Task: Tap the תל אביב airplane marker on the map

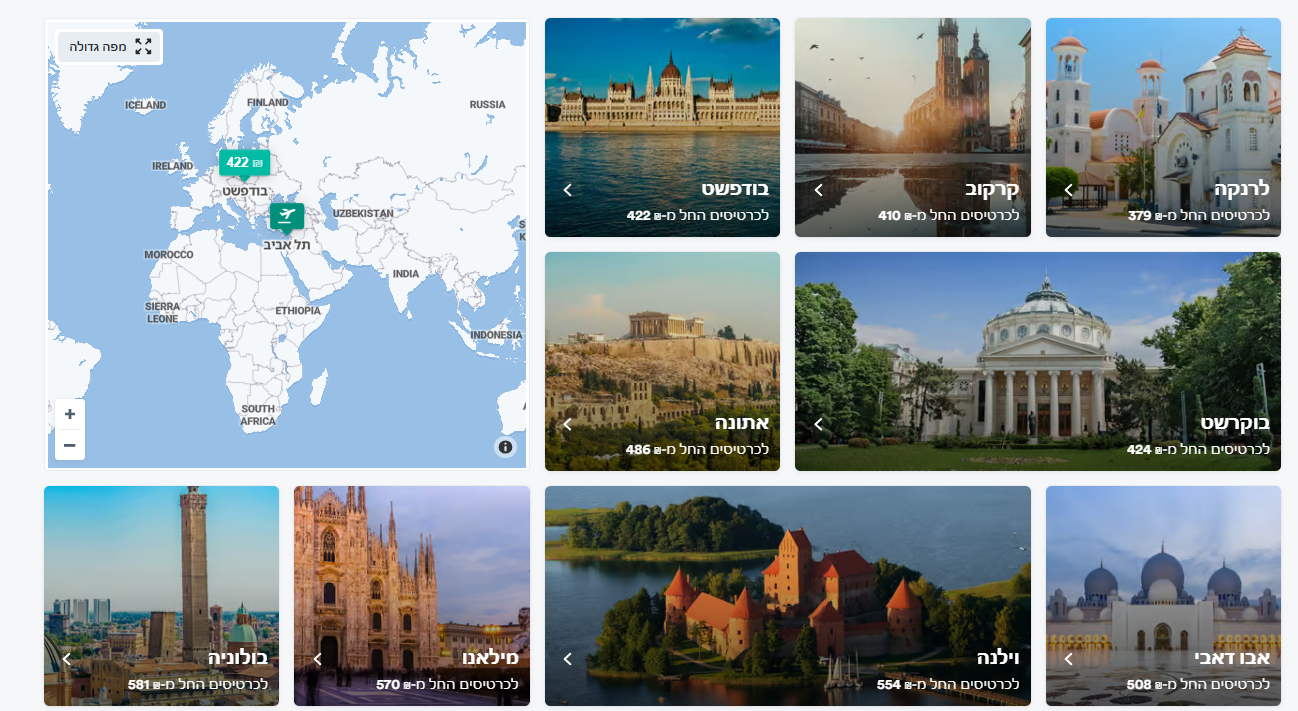Action: click(287, 216)
